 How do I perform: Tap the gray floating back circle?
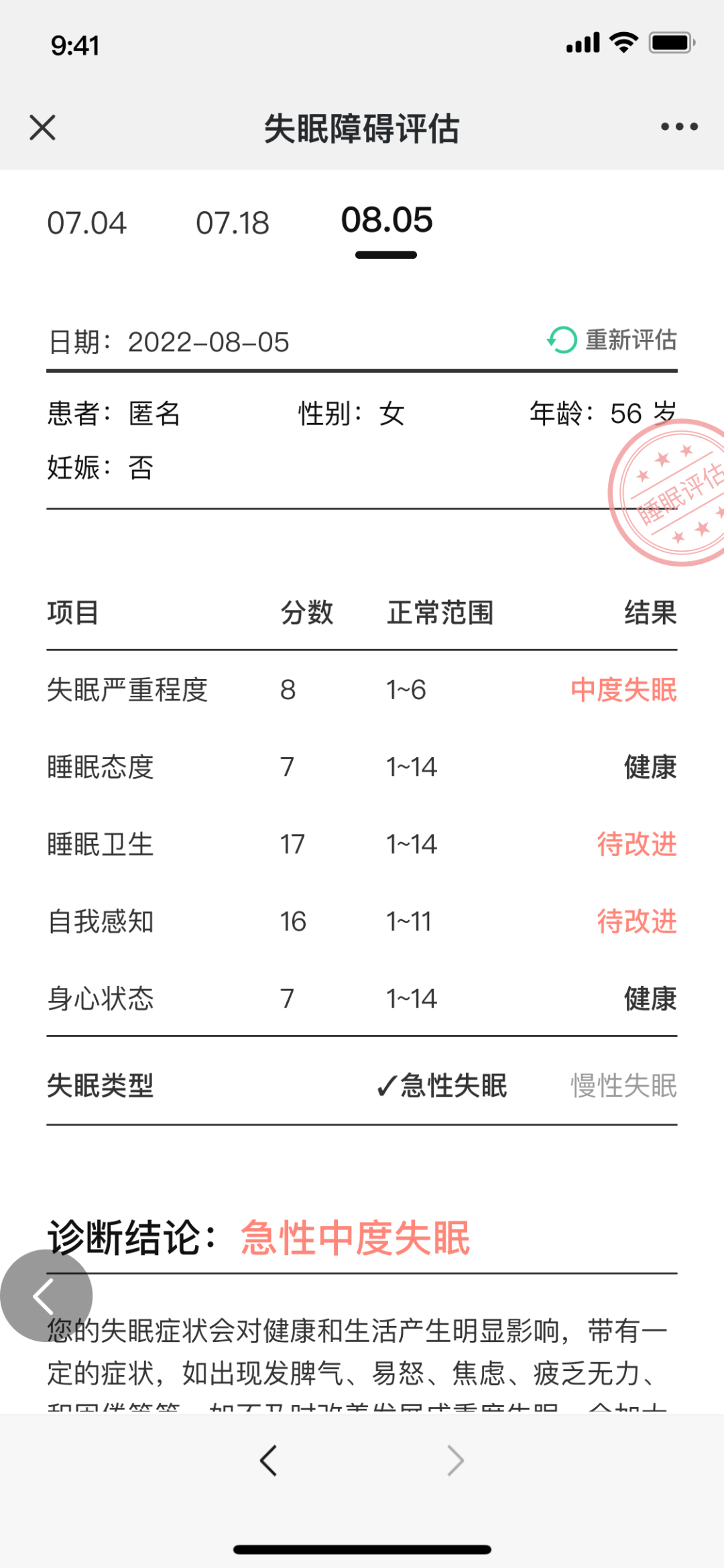click(x=46, y=1295)
